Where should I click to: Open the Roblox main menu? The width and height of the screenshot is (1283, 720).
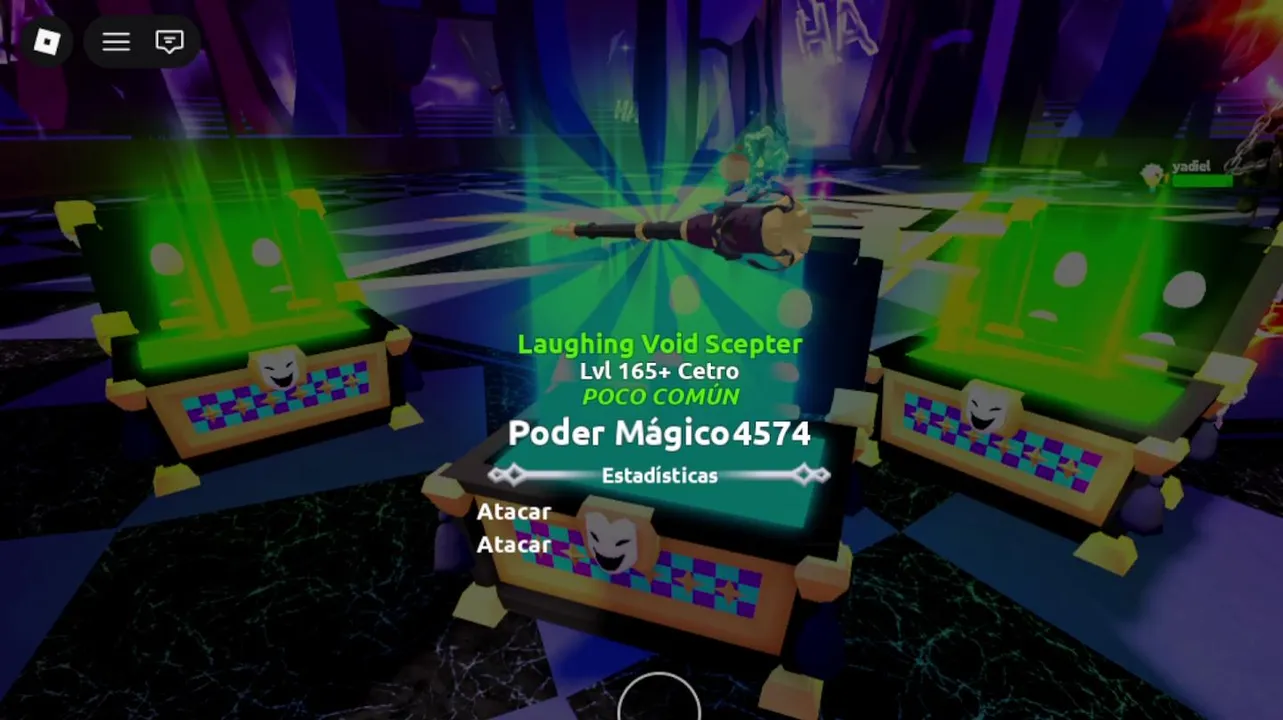coord(47,41)
